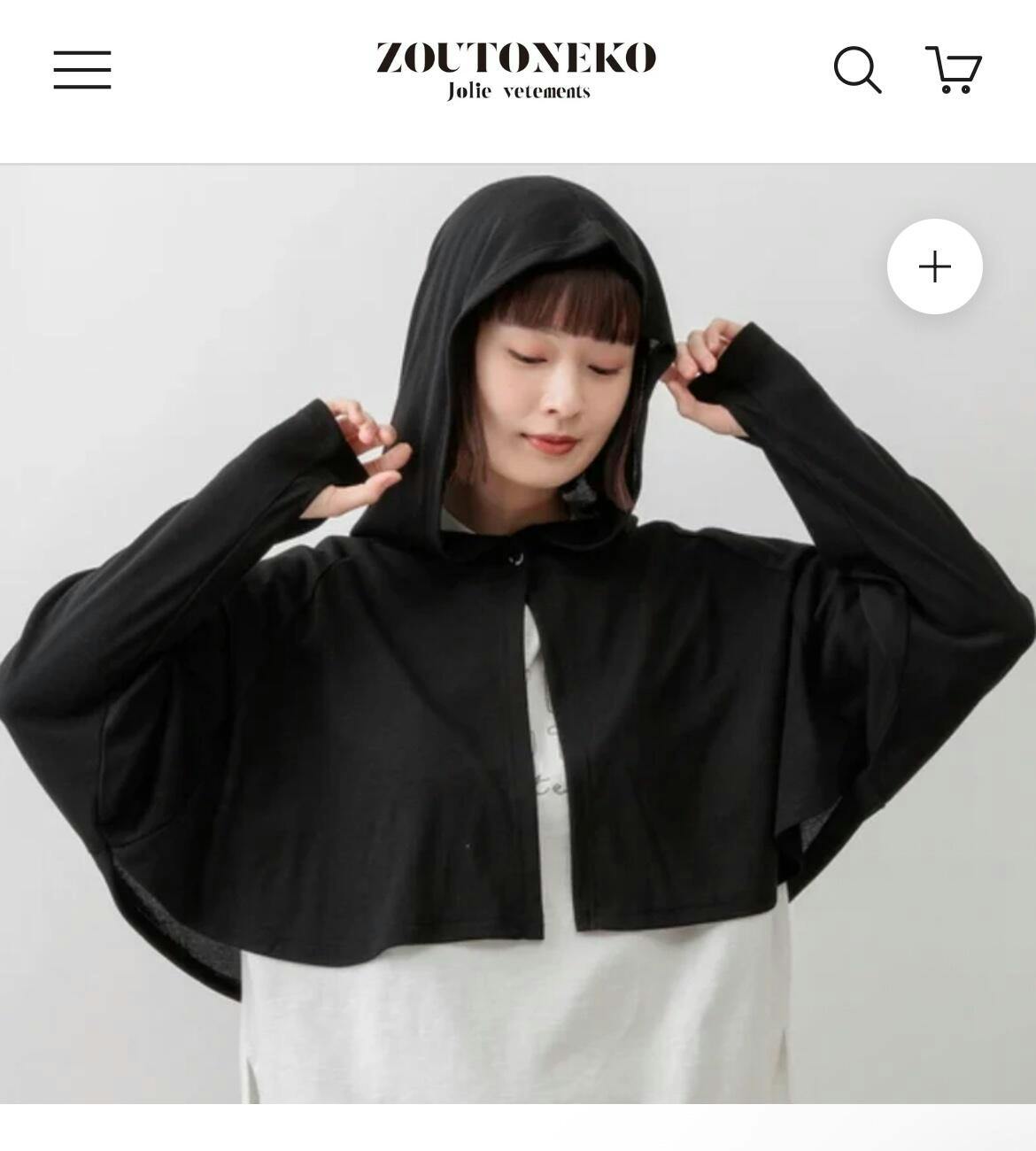Viewport: 1036px width, 1151px height.
Task: View the shopping cart
Action: point(954,70)
